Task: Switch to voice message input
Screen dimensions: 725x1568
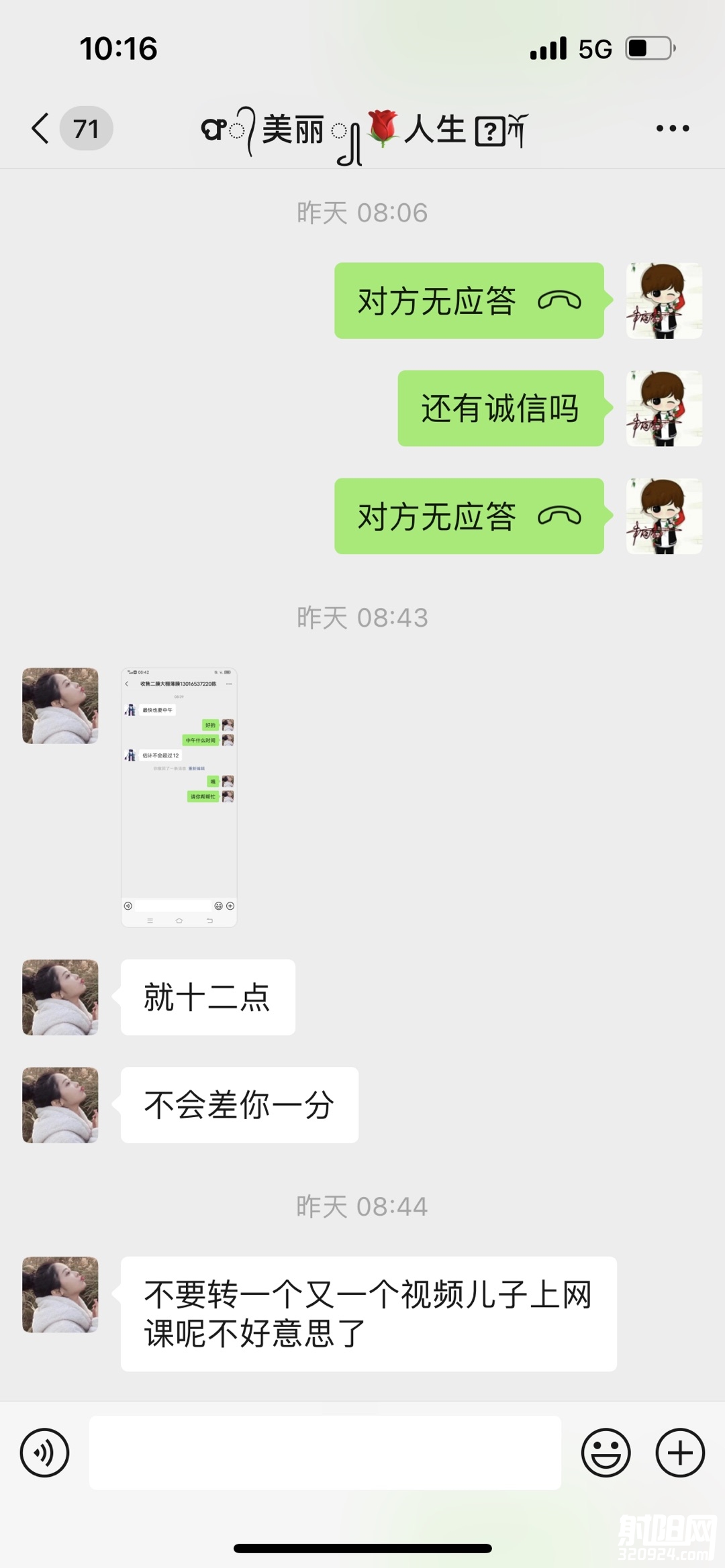Action: coord(44,1453)
